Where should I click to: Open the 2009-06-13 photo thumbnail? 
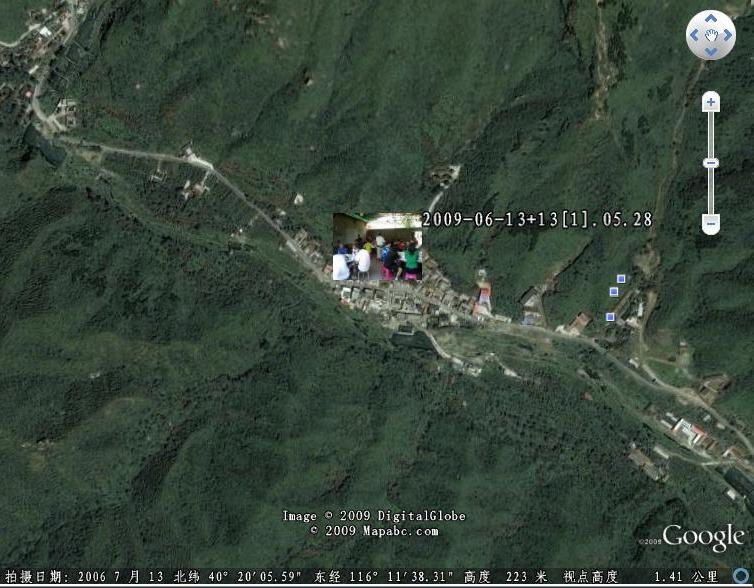point(377,247)
